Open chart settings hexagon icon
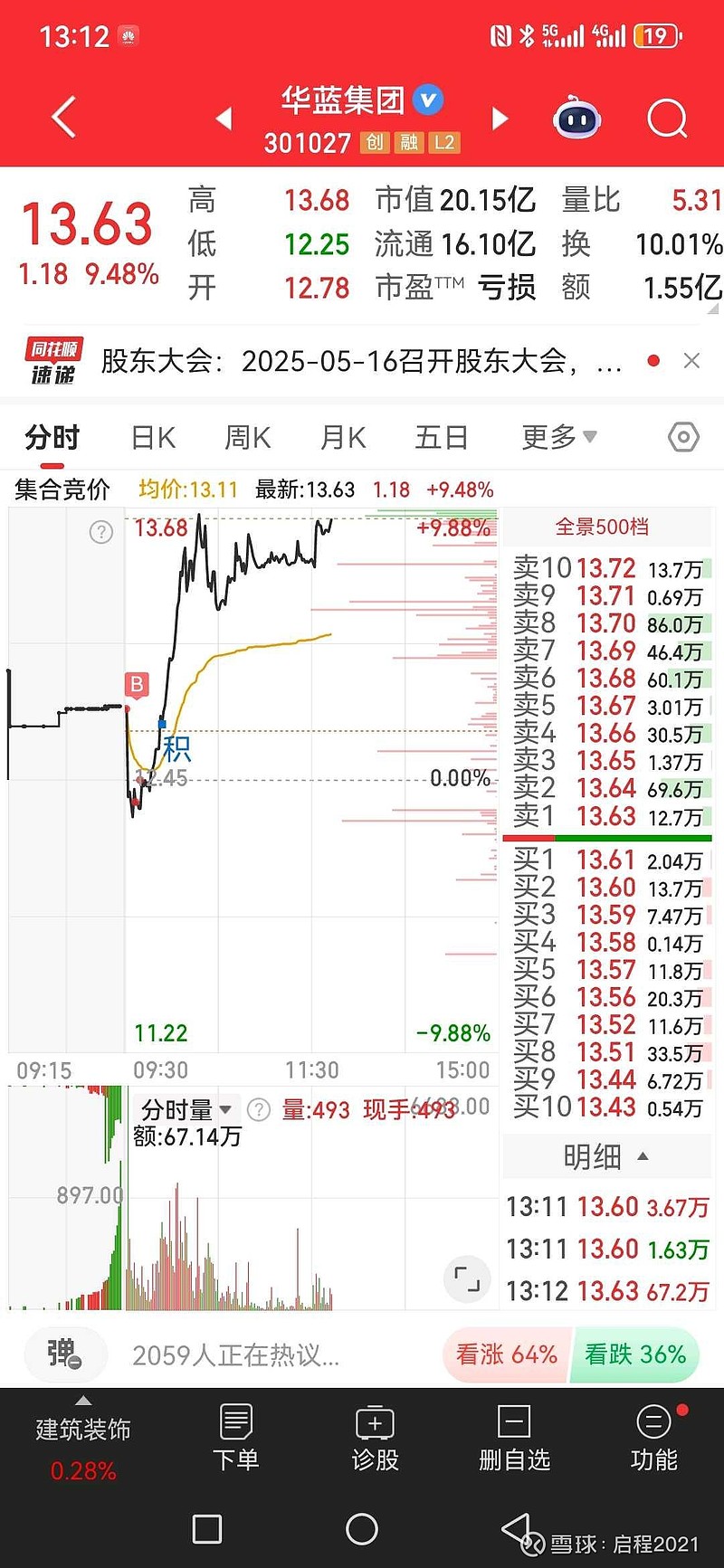Image resolution: width=724 pixels, height=1568 pixels. pos(683,438)
